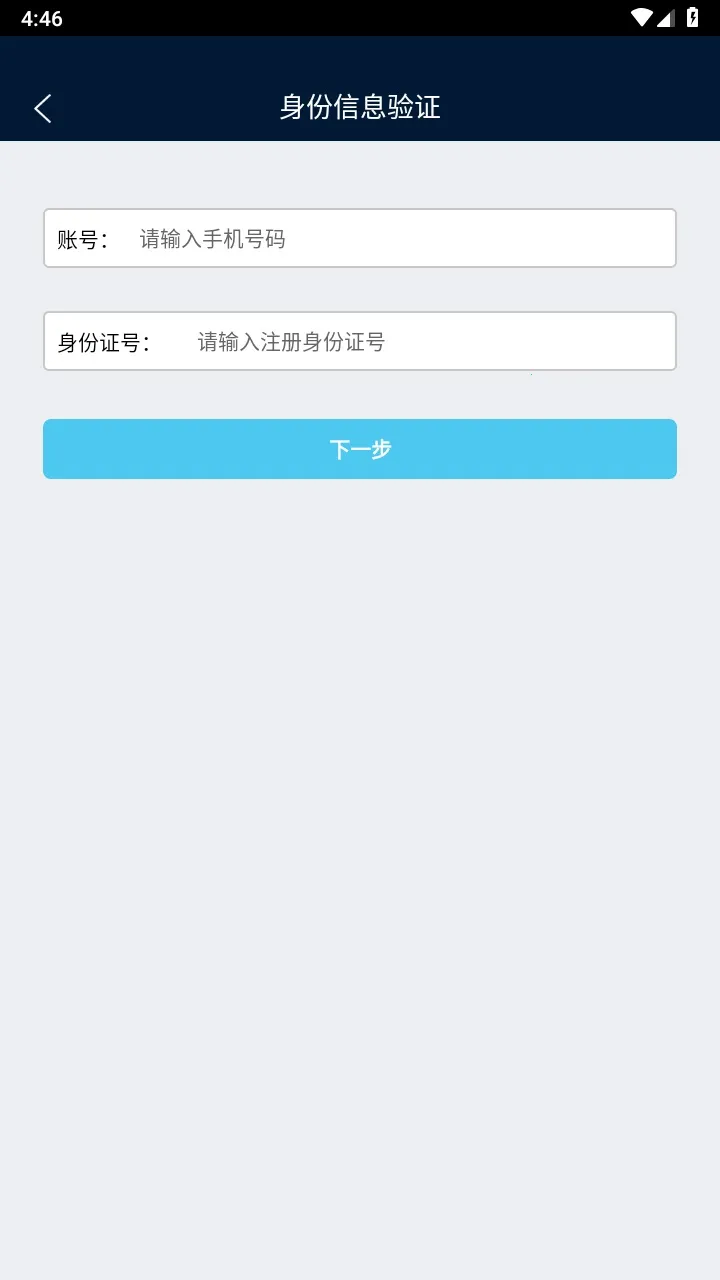Image resolution: width=720 pixels, height=1280 pixels.
Task: Go back using the header arrow
Action: coord(43,108)
